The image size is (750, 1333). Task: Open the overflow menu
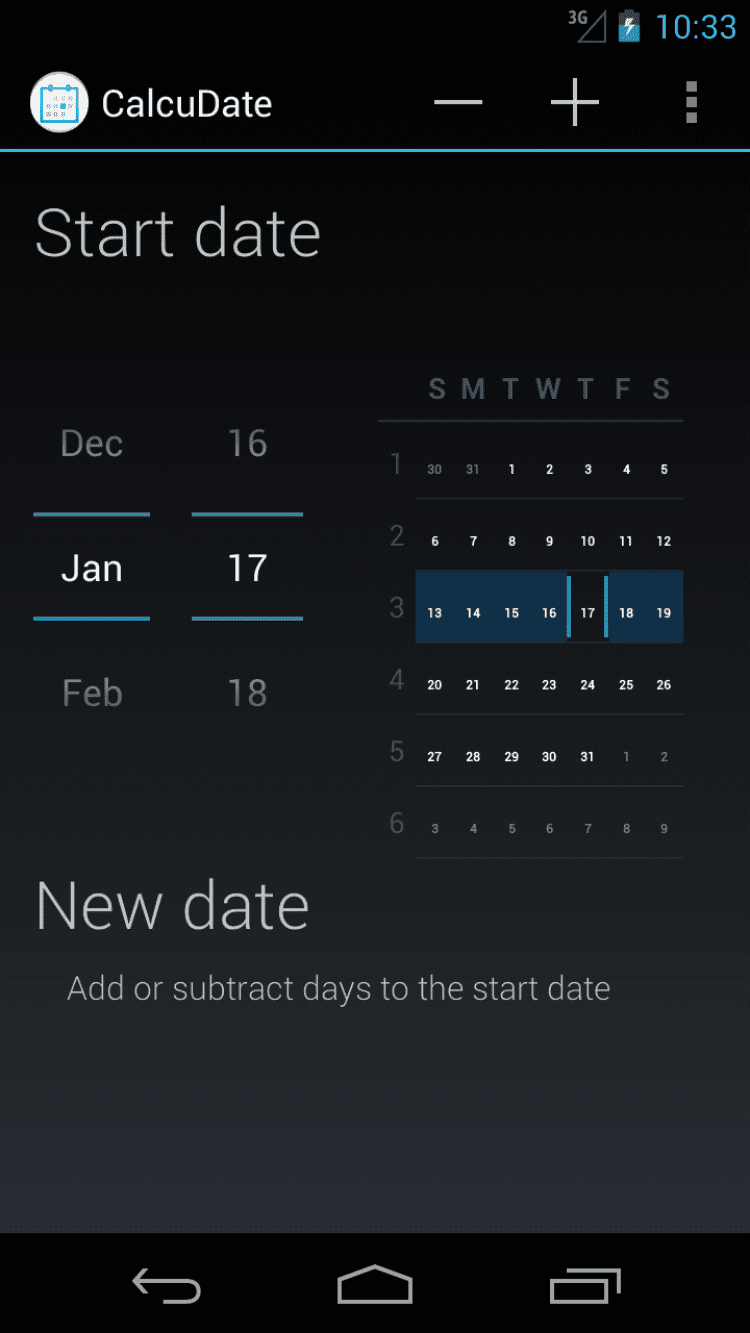691,103
